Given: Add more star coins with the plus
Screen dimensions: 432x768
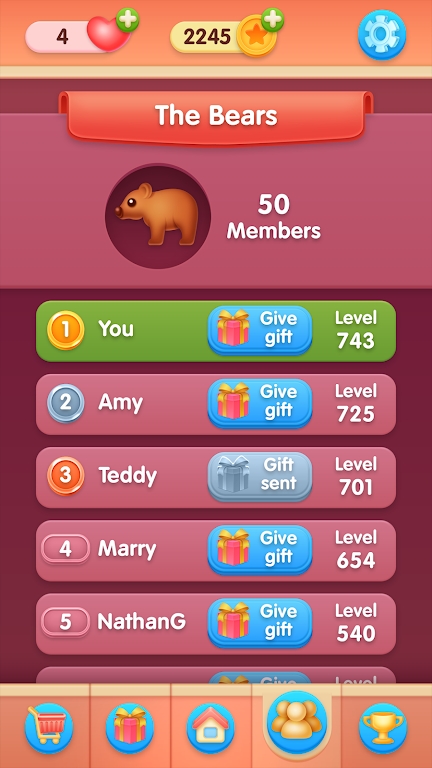Looking at the screenshot, I should [272, 20].
